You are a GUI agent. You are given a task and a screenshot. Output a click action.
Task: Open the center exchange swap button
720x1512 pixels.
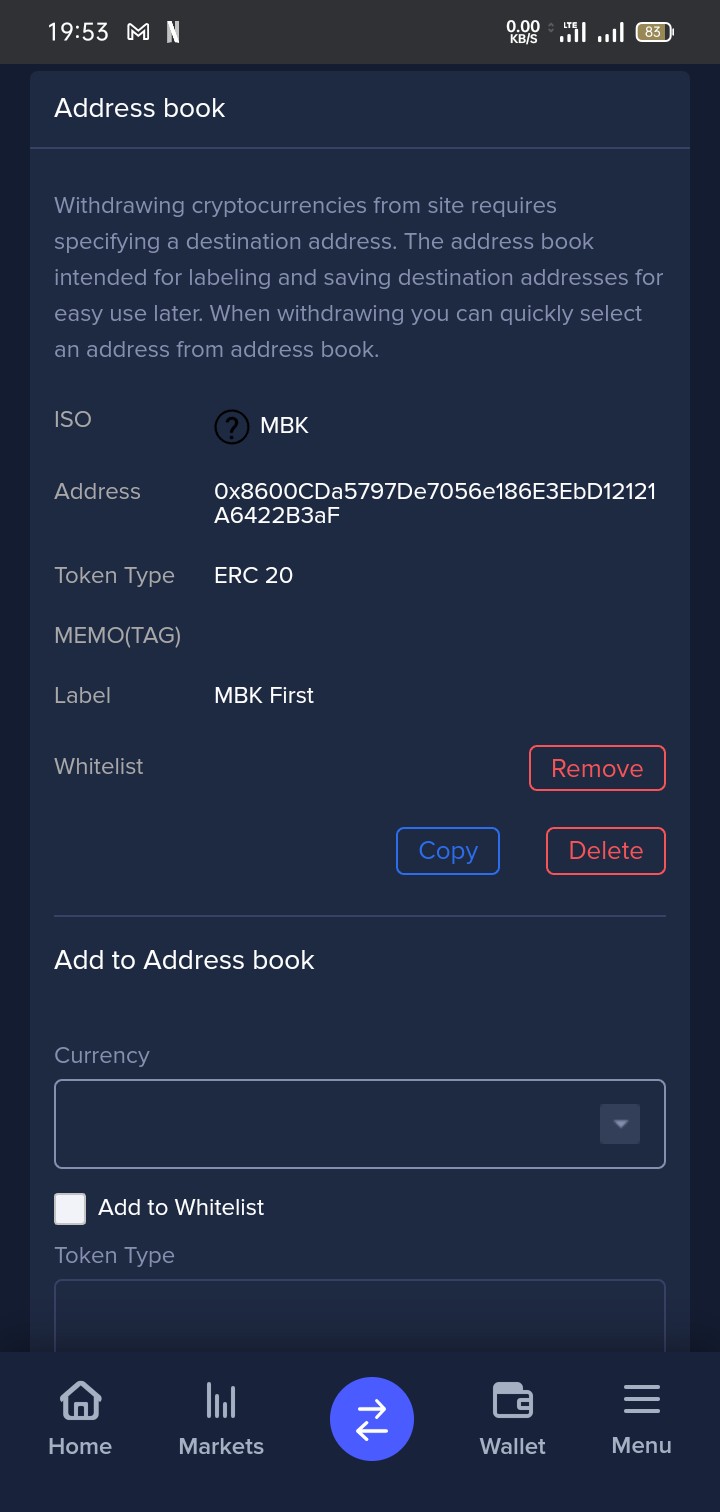(372, 1420)
